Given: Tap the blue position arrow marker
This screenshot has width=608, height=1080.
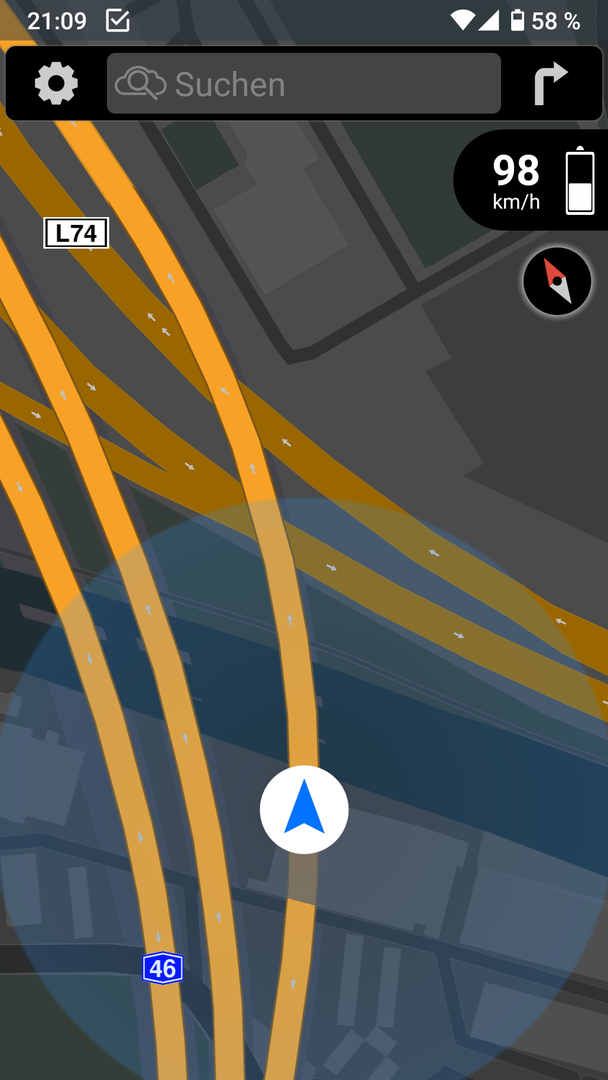Looking at the screenshot, I should tap(304, 810).
